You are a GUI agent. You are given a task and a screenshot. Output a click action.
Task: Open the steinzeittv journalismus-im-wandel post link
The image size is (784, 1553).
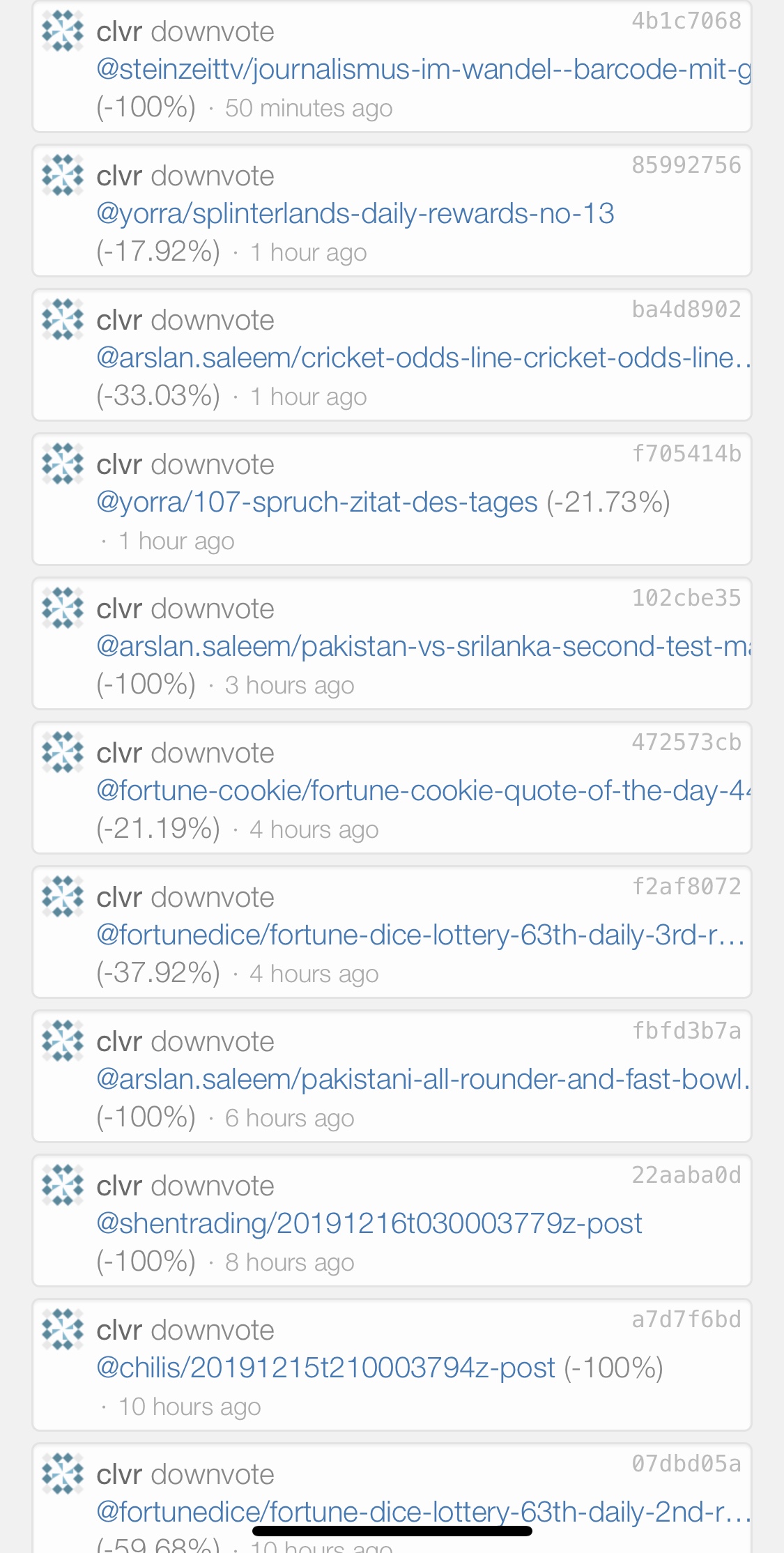coord(422,70)
